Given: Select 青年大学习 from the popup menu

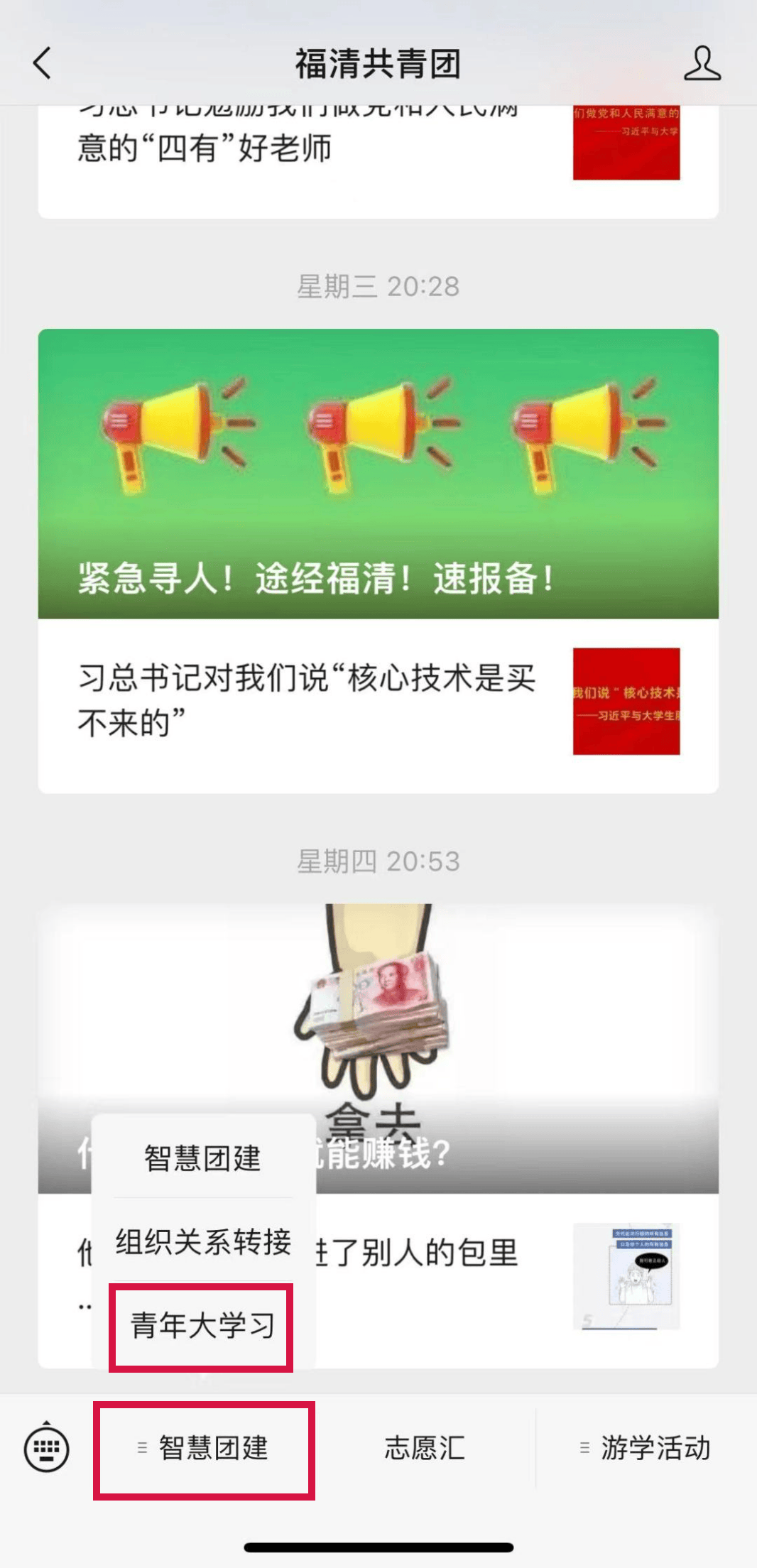Looking at the screenshot, I should click(202, 1325).
